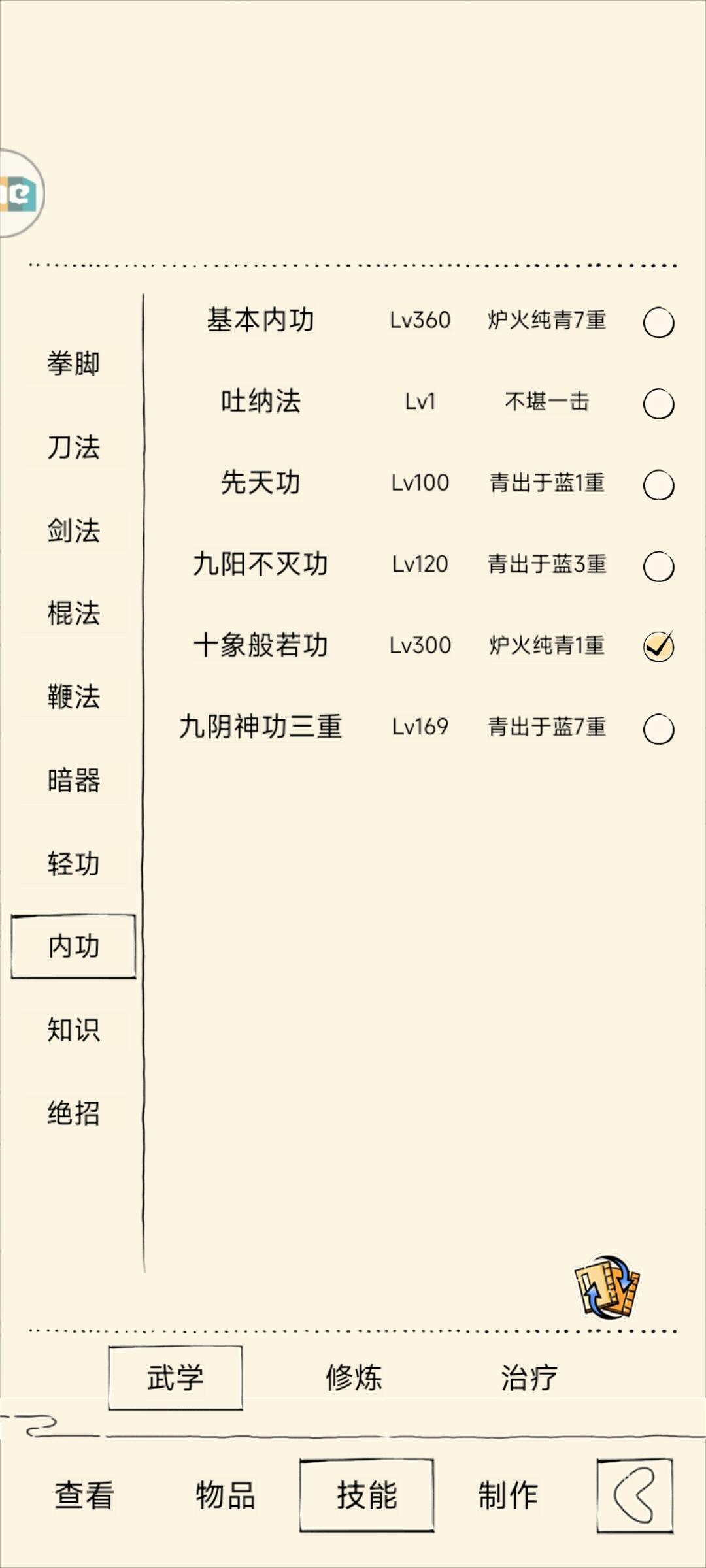706x1568 pixels.
Task: Open the 治疗 tab
Action: click(529, 1377)
